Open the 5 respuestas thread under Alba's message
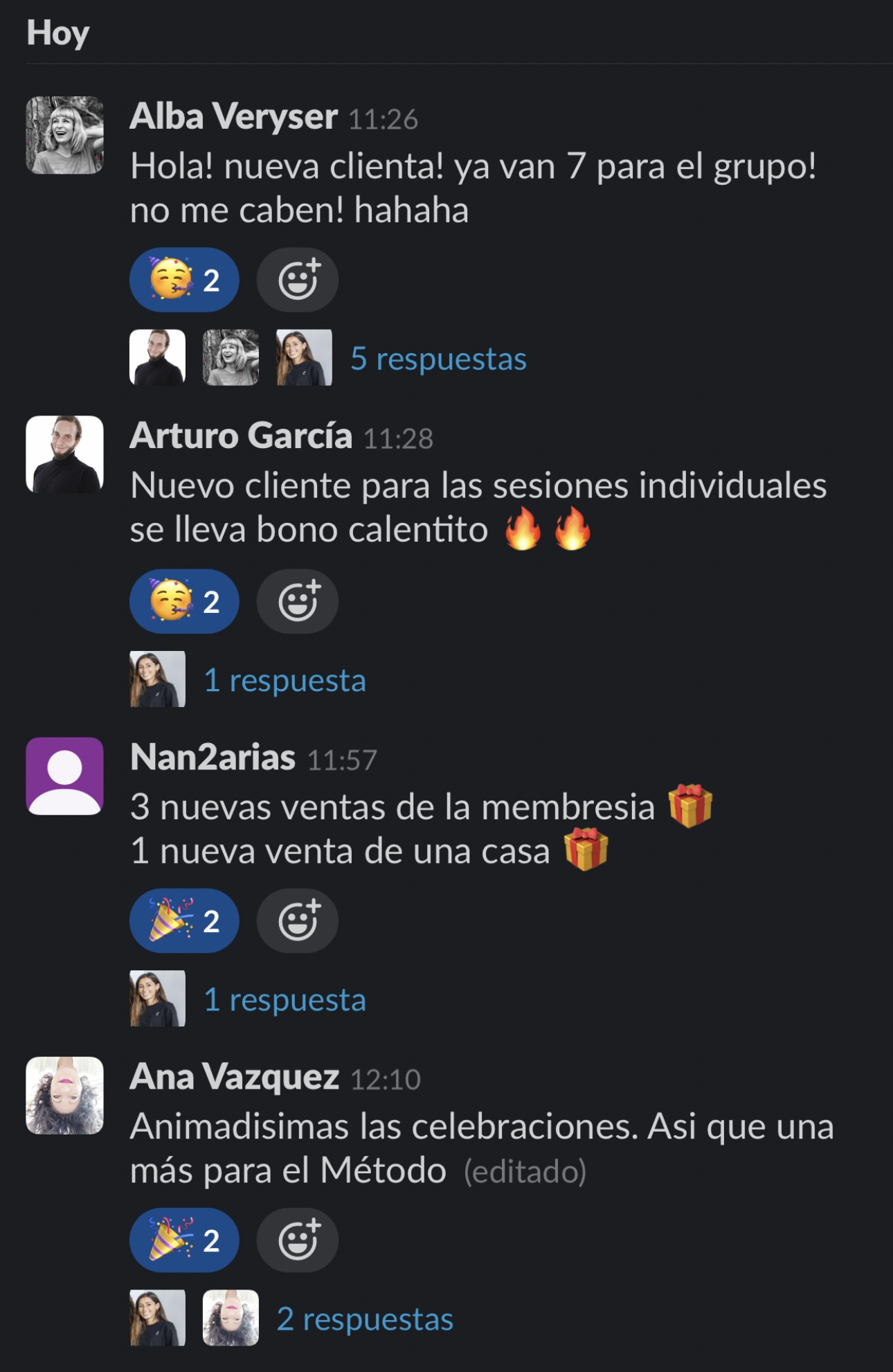 tap(438, 359)
